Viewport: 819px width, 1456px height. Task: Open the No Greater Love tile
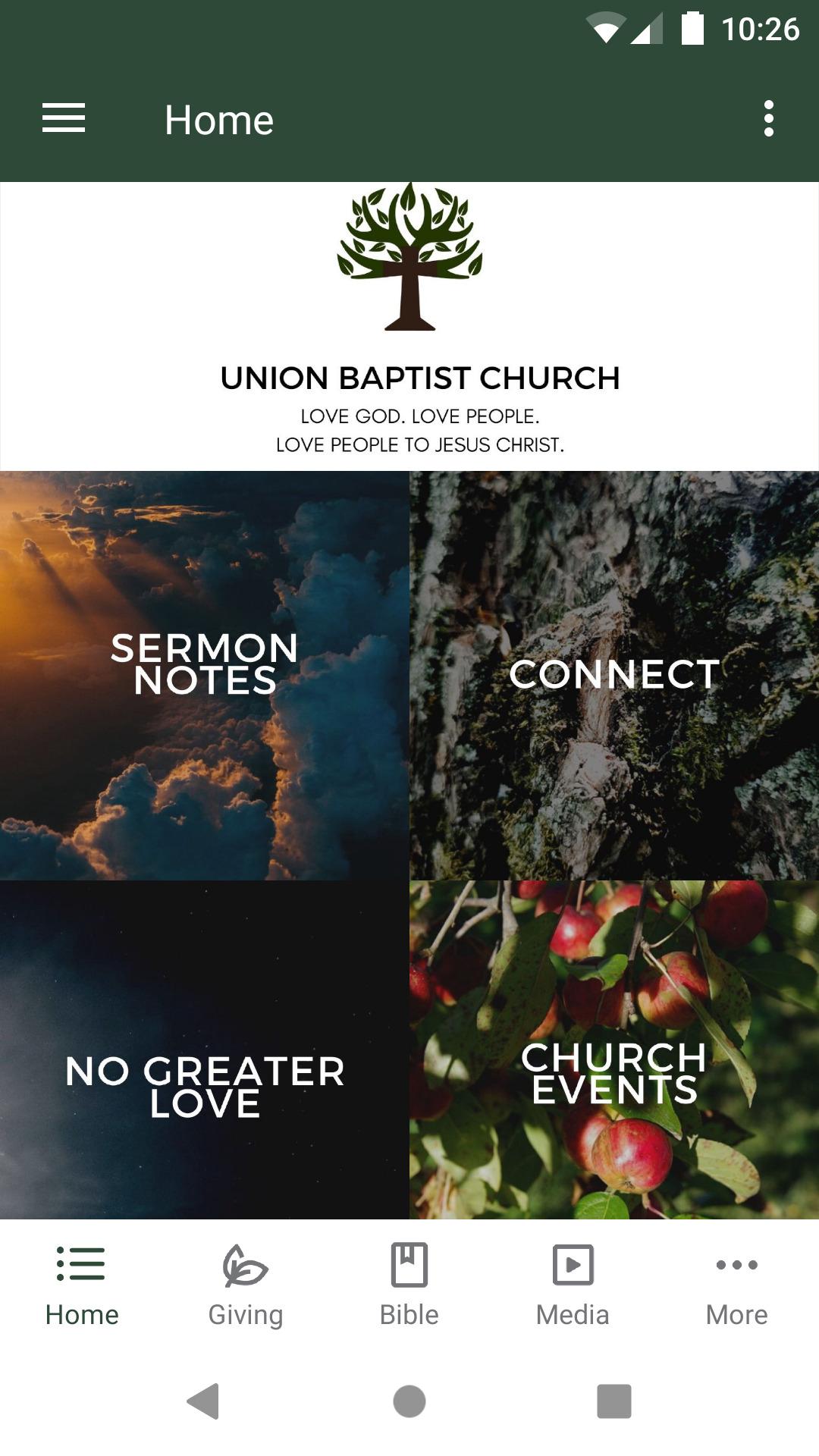click(205, 1050)
